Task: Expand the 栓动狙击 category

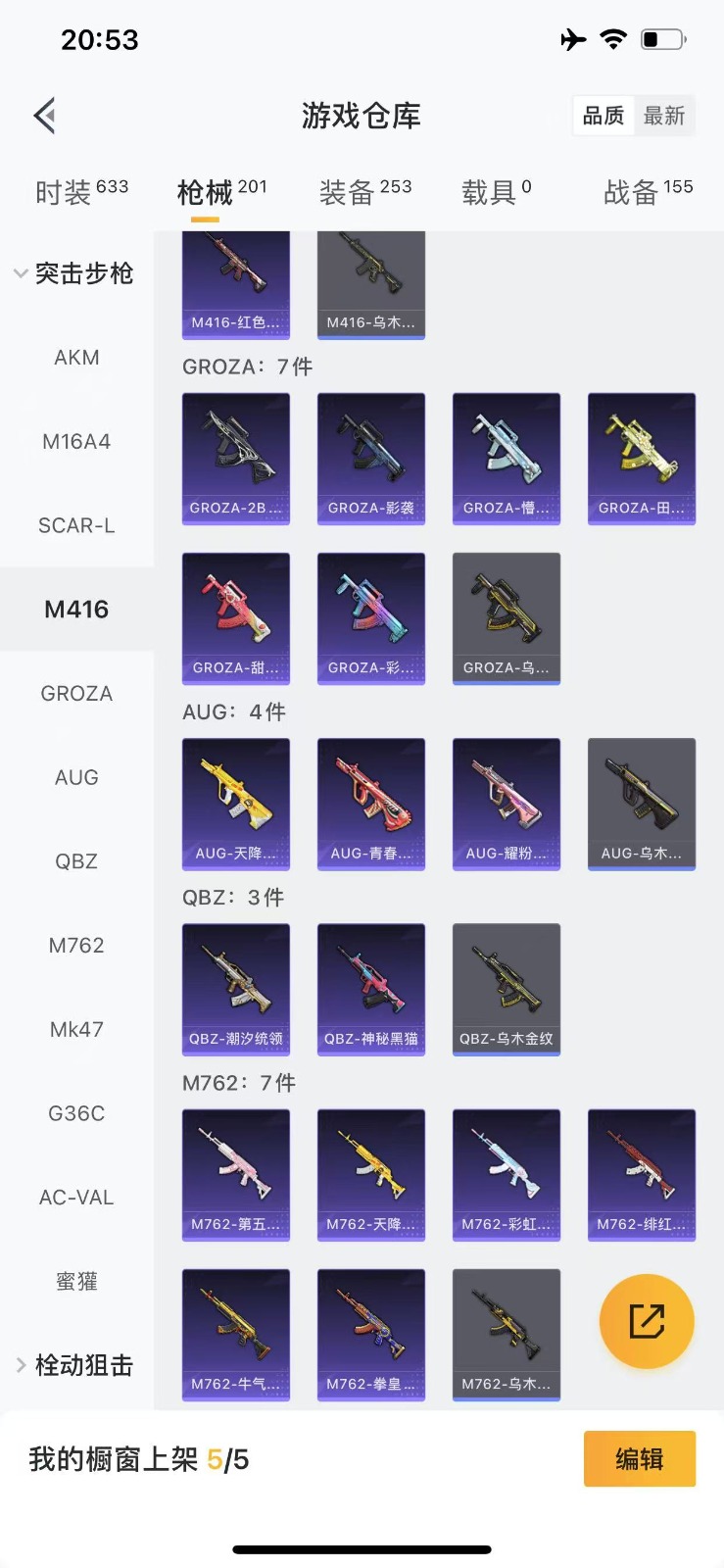Action: point(74,1365)
